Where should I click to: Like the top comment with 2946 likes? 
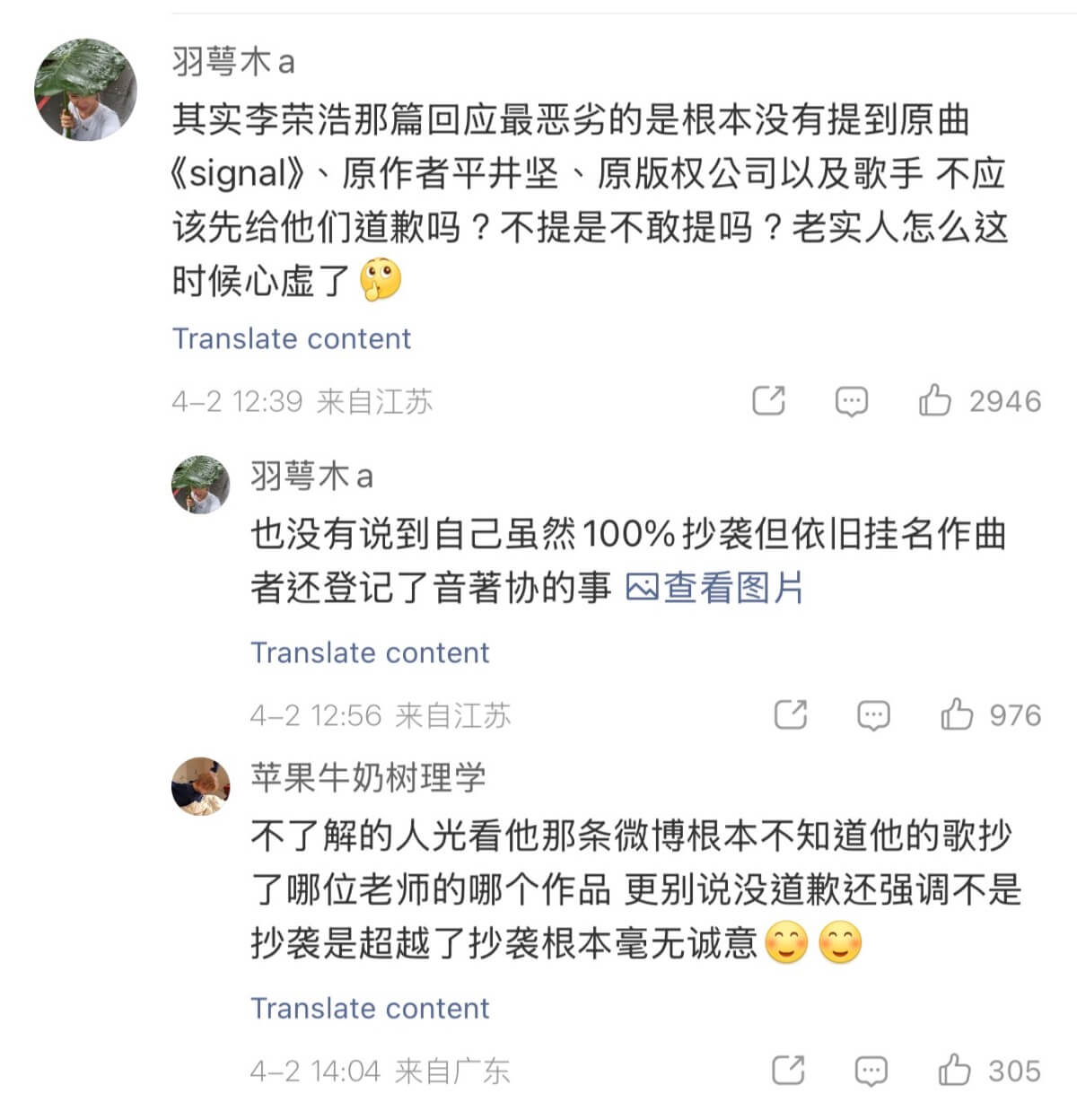[x=934, y=400]
